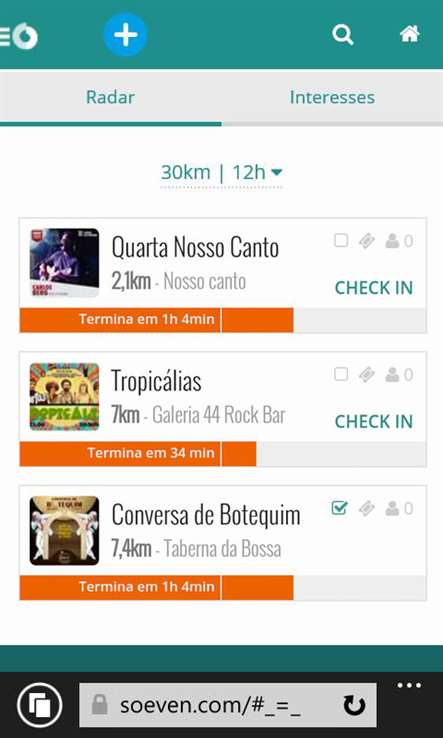Open the browser tabs button
The width and height of the screenshot is (443, 738).
(x=40, y=706)
